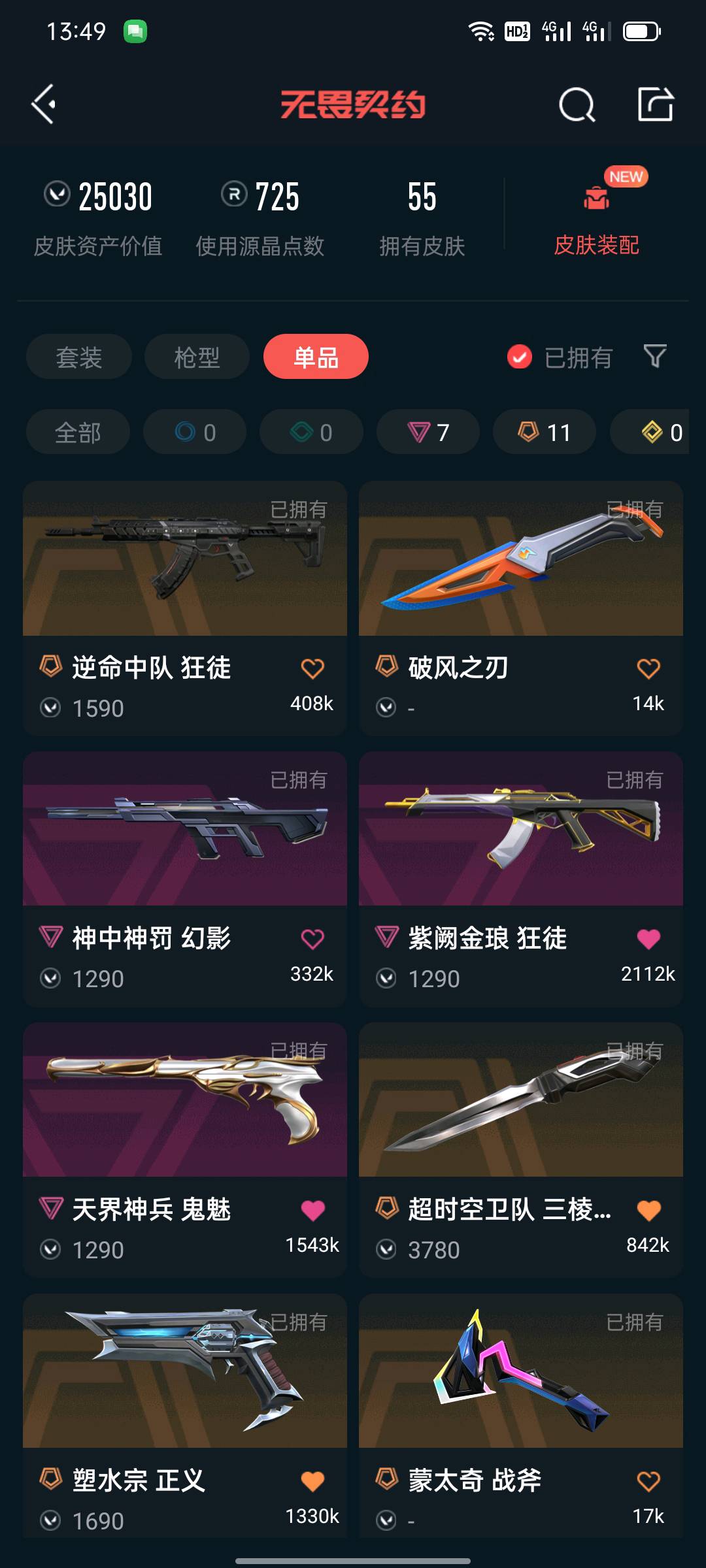Share this page via the share icon

tap(656, 104)
